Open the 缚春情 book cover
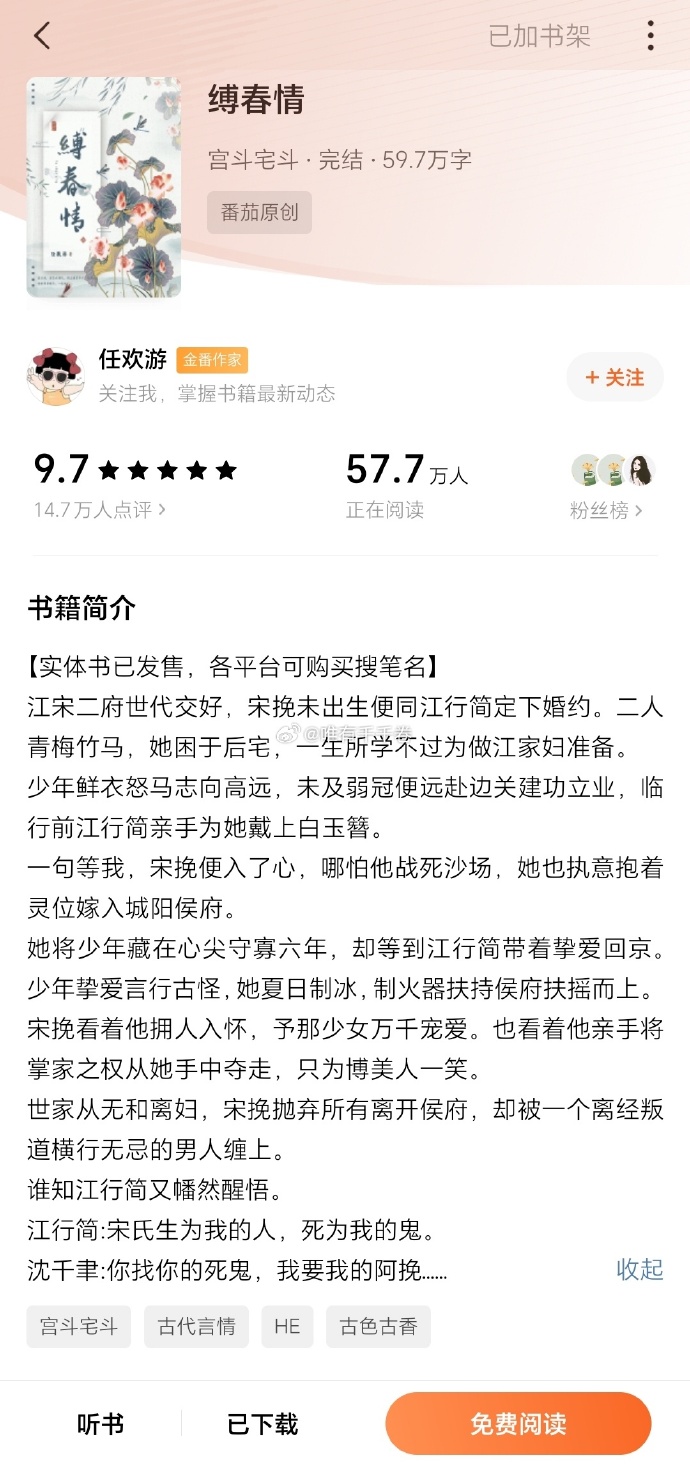This screenshot has height=1466, width=690. tap(103, 187)
